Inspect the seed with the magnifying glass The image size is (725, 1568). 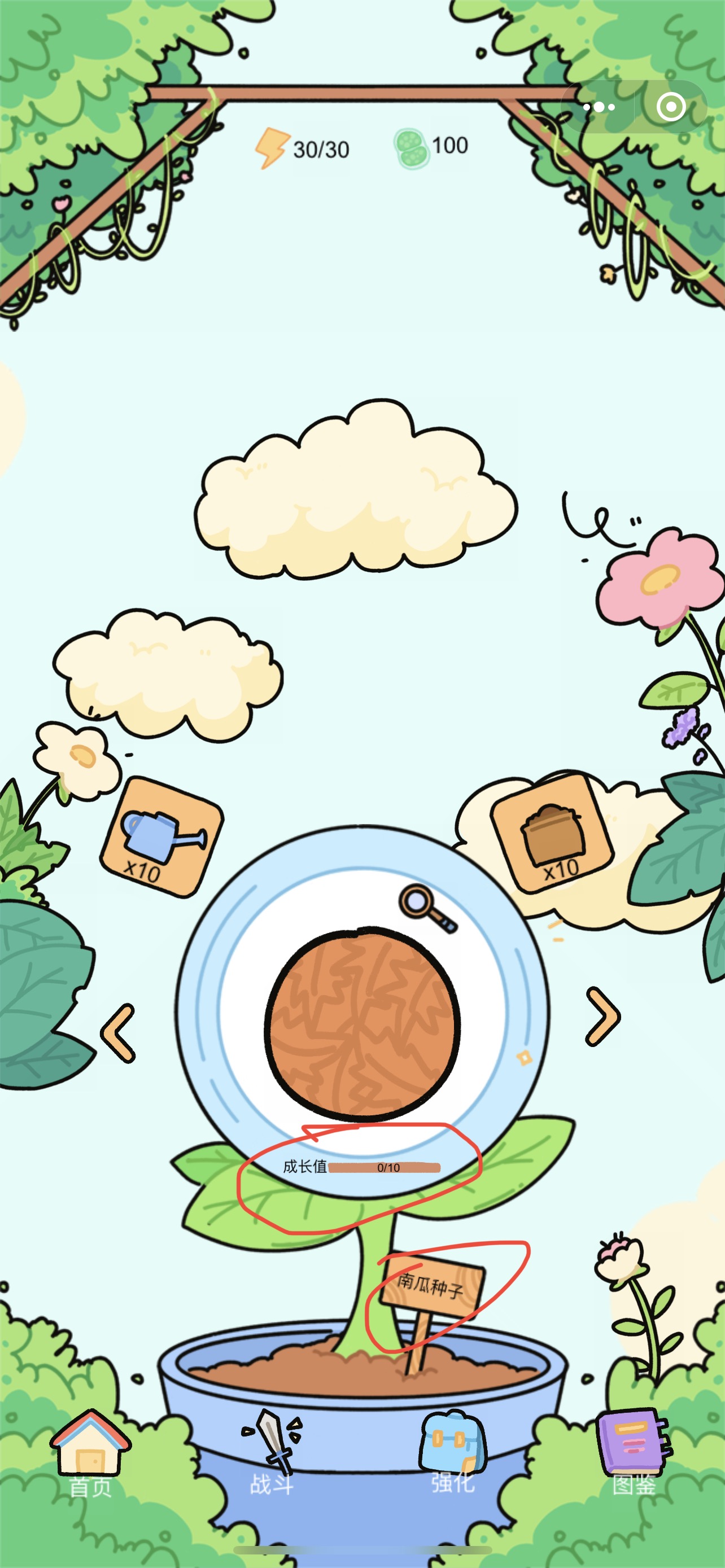pyautogui.click(x=427, y=907)
